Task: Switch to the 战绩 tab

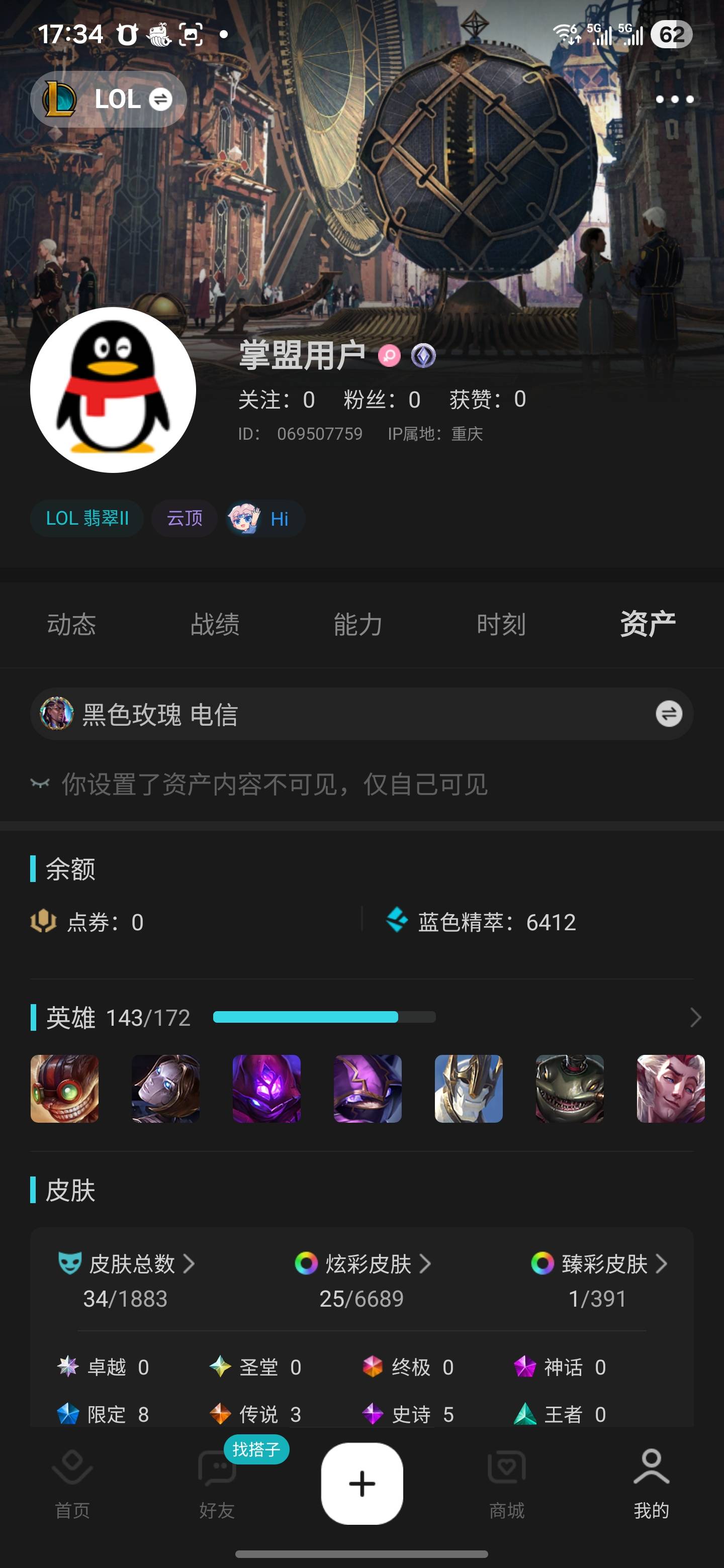Action: point(216,624)
